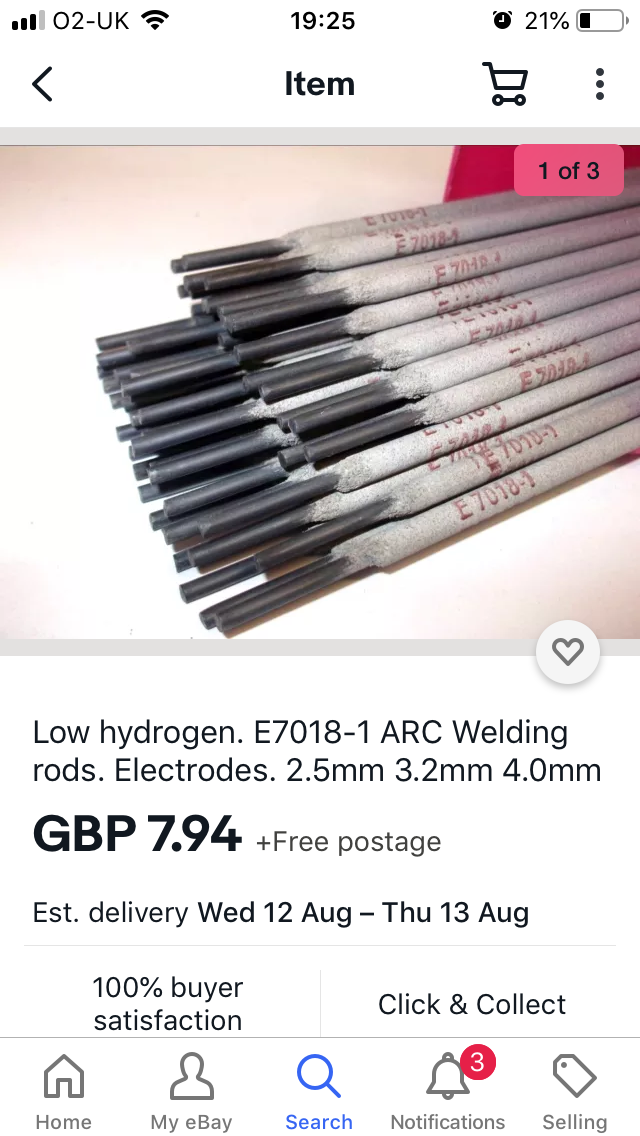Add item to watchlist with heart
This screenshot has height=1136, width=640.
click(x=568, y=652)
